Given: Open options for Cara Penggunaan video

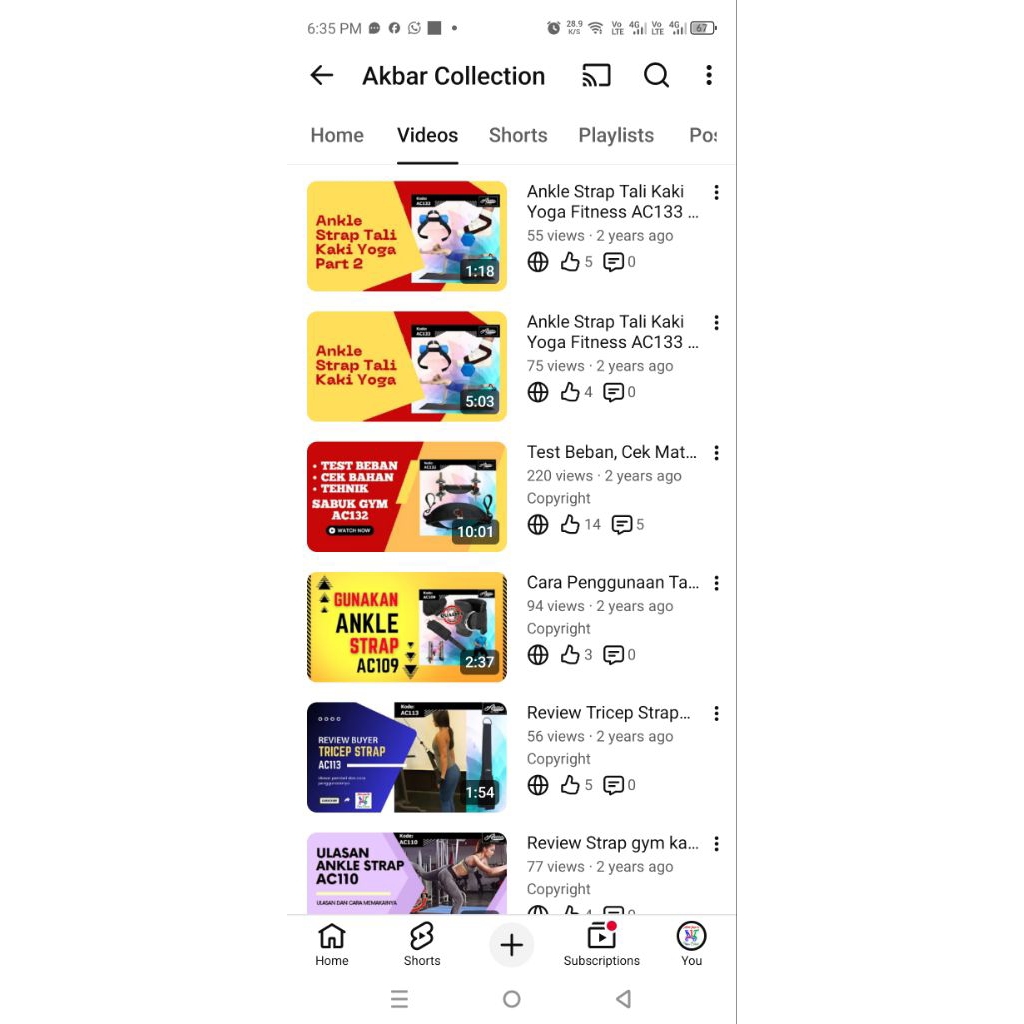Looking at the screenshot, I should 716,583.
